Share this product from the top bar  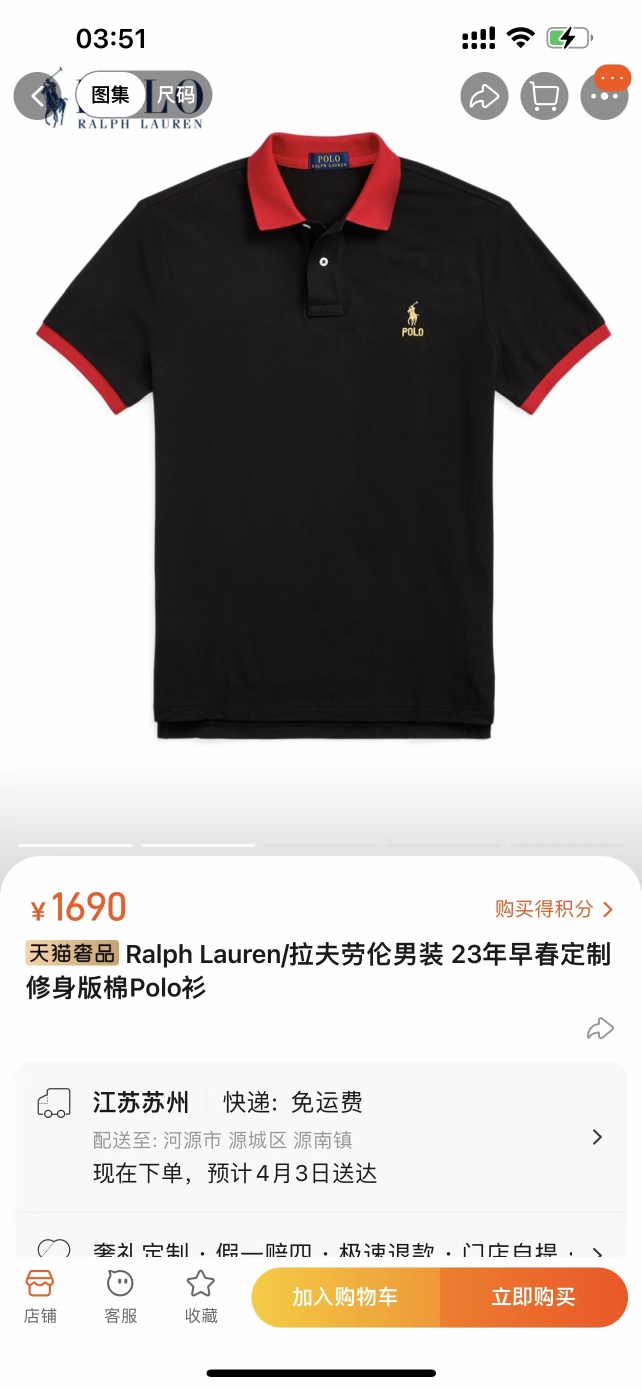tap(485, 97)
